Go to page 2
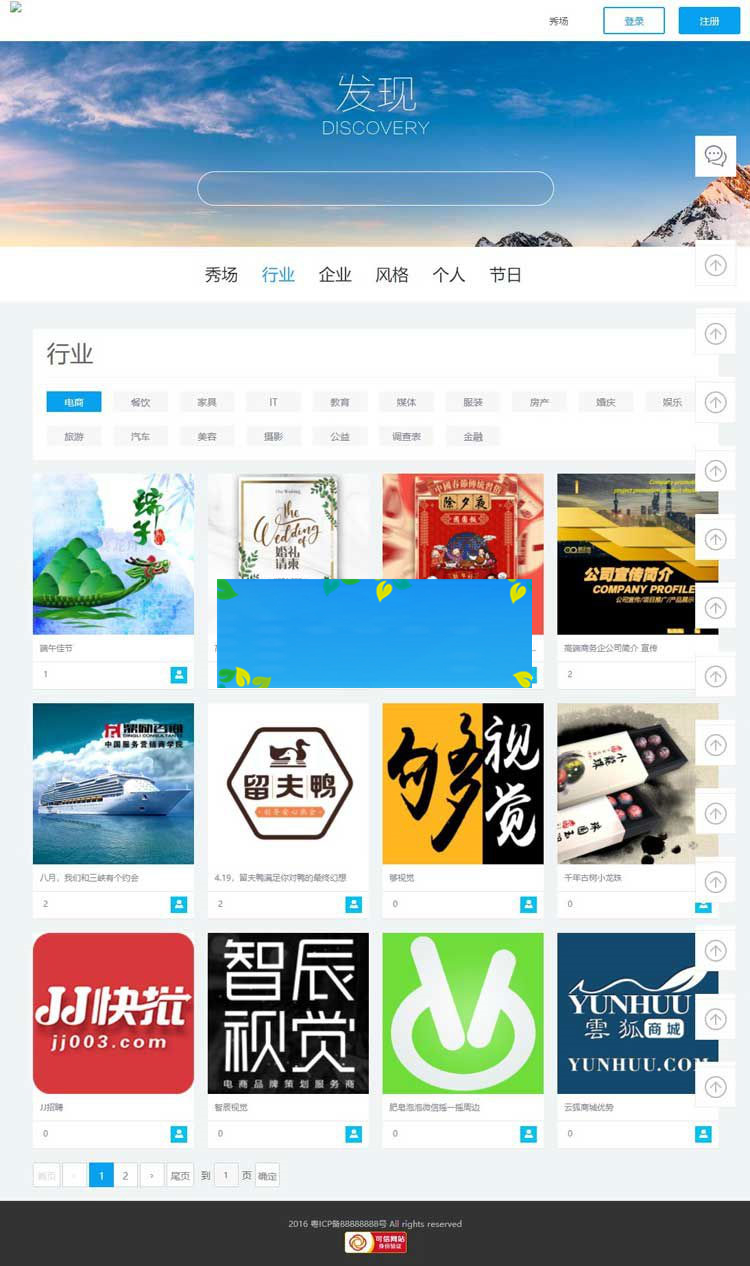The width and height of the screenshot is (750, 1266). point(125,1175)
